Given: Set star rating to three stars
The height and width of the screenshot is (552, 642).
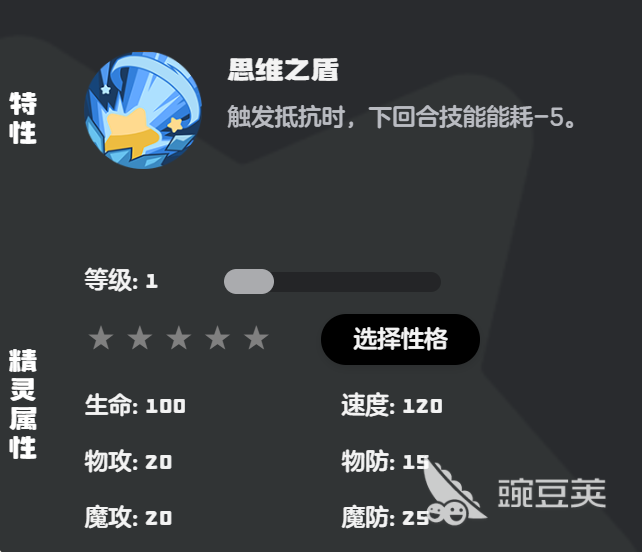Looking at the screenshot, I should pyautogui.click(x=178, y=339).
